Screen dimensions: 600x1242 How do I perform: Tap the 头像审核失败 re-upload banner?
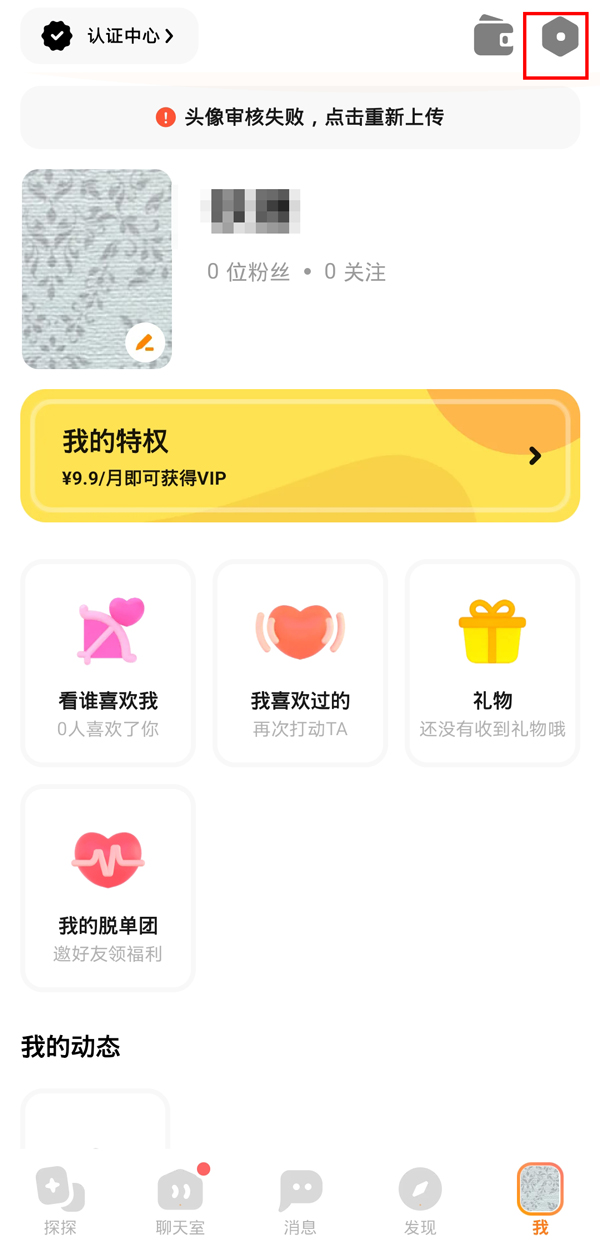pyautogui.click(x=300, y=118)
